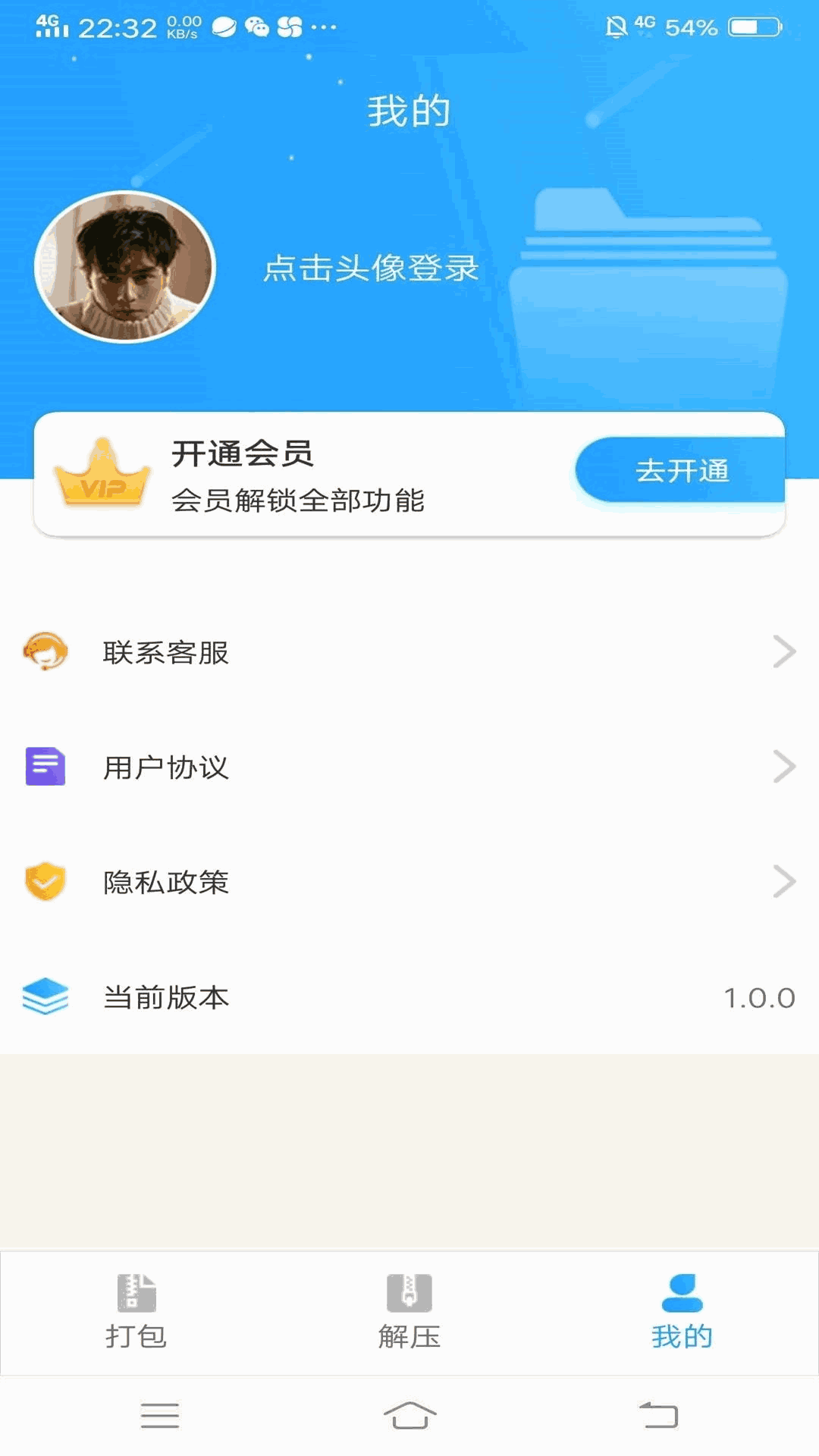Tap the profile avatar to log in
The width and height of the screenshot is (819, 1456).
click(x=125, y=267)
